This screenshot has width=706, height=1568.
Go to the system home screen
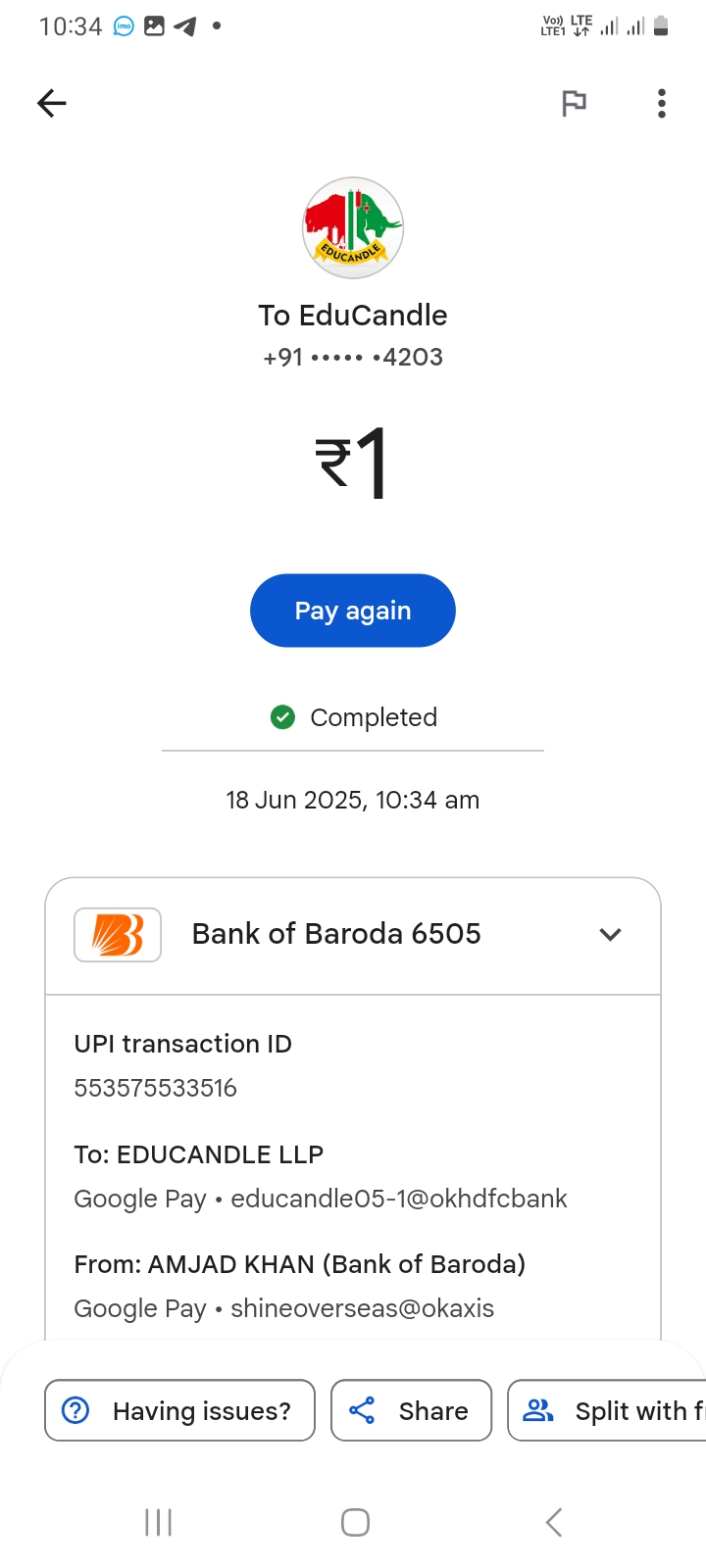[355, 1522]
